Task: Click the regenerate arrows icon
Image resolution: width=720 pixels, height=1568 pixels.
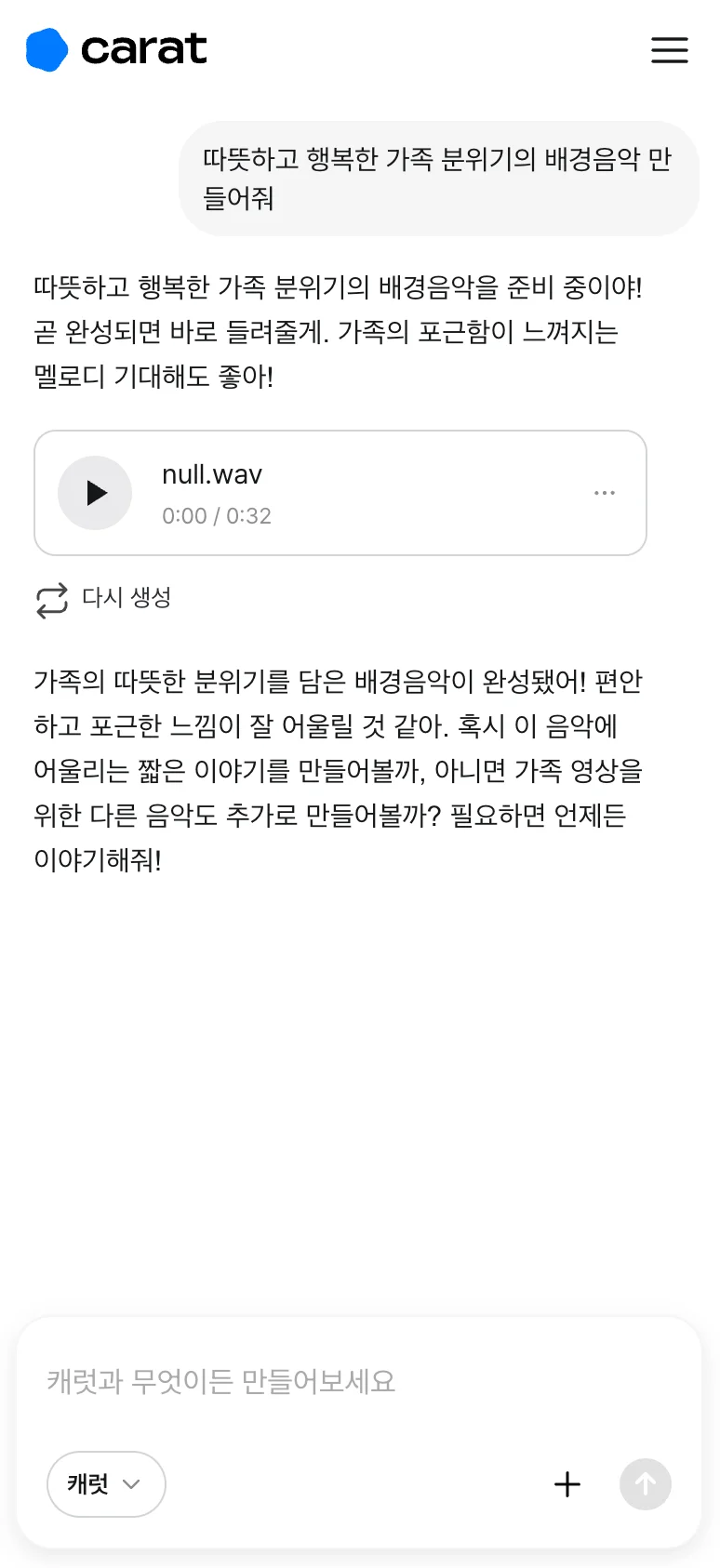Action: pyautogui.click(x=52, y=599)
